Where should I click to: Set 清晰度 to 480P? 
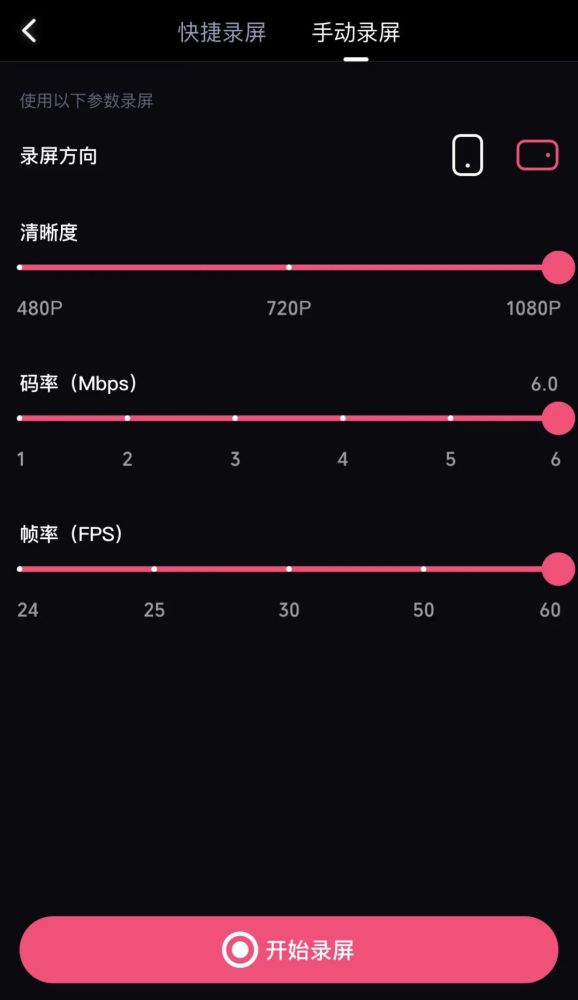tap(20, 267)
